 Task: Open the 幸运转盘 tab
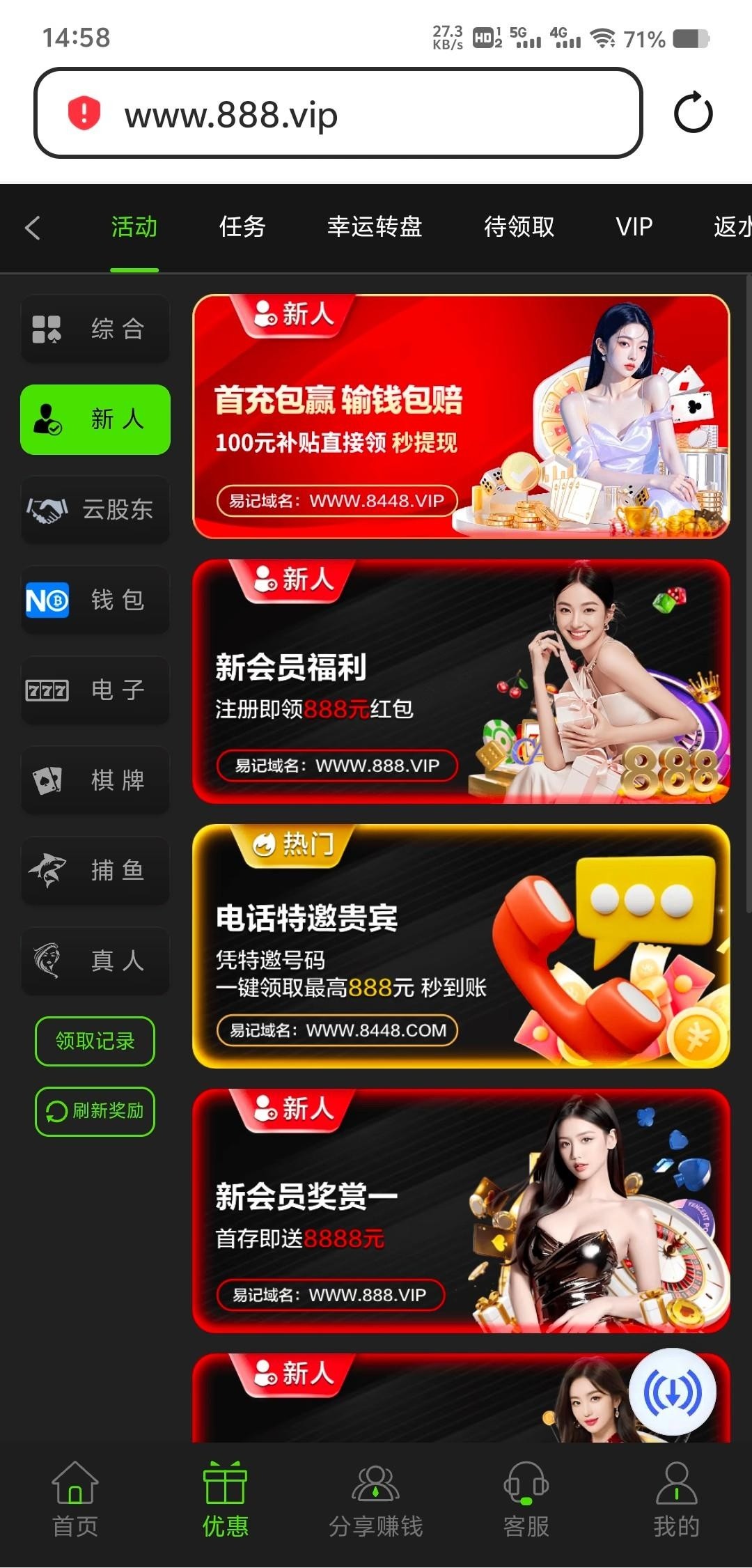click(x=375, y=227)
